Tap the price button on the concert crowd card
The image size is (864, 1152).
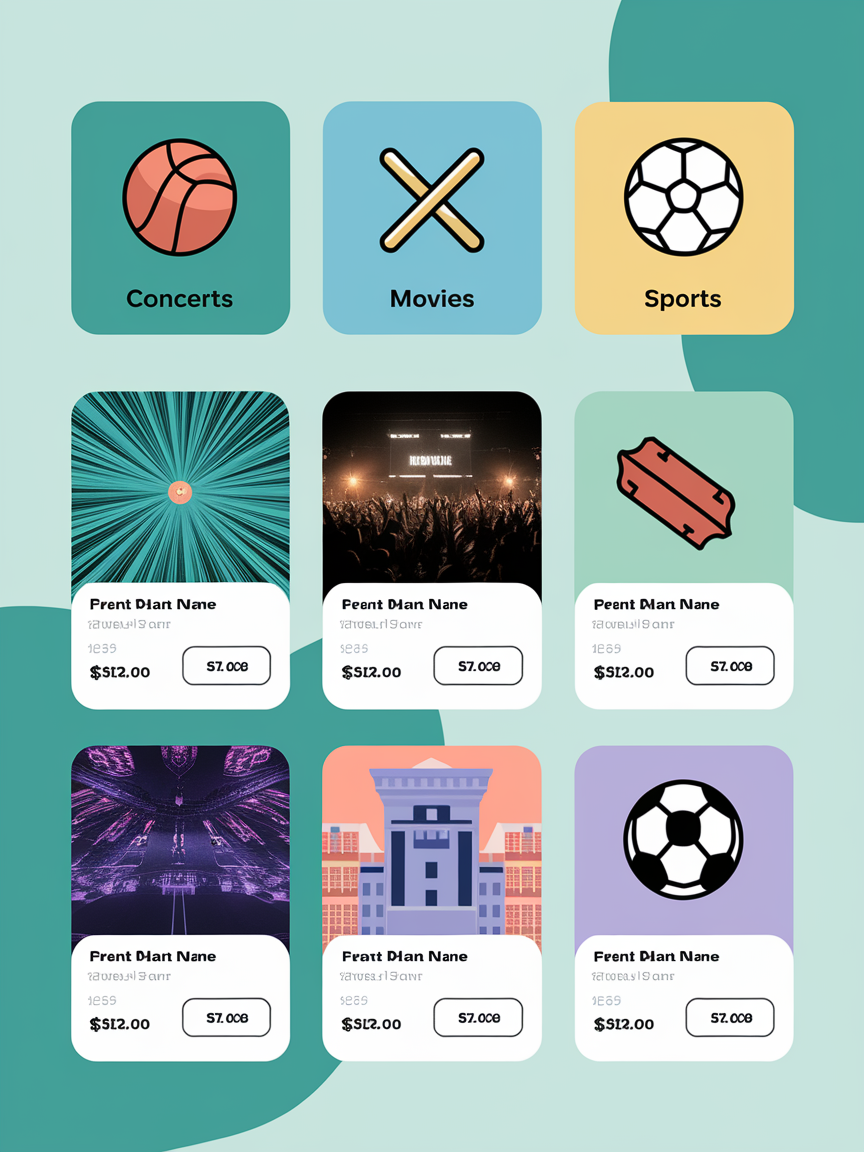pyautogui.click(x=478, y=666)
